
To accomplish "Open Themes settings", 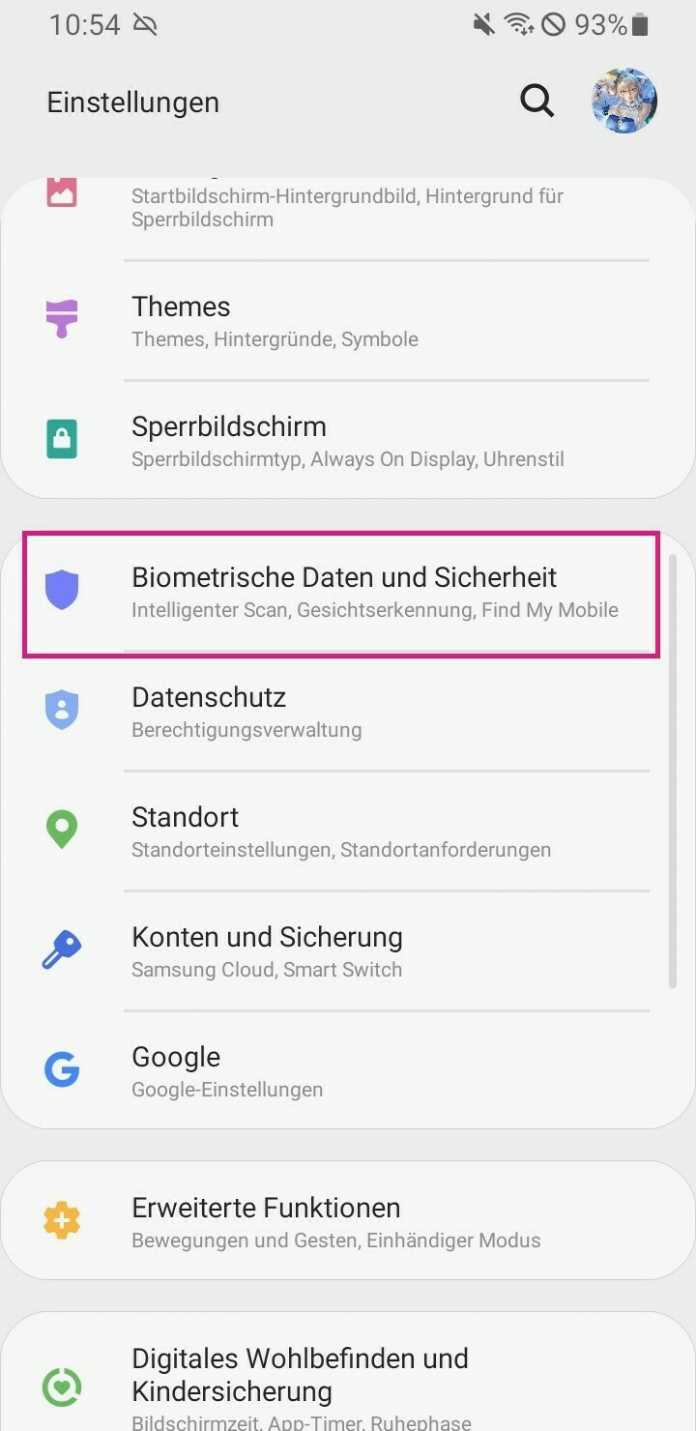I will [x=340, y=321].
